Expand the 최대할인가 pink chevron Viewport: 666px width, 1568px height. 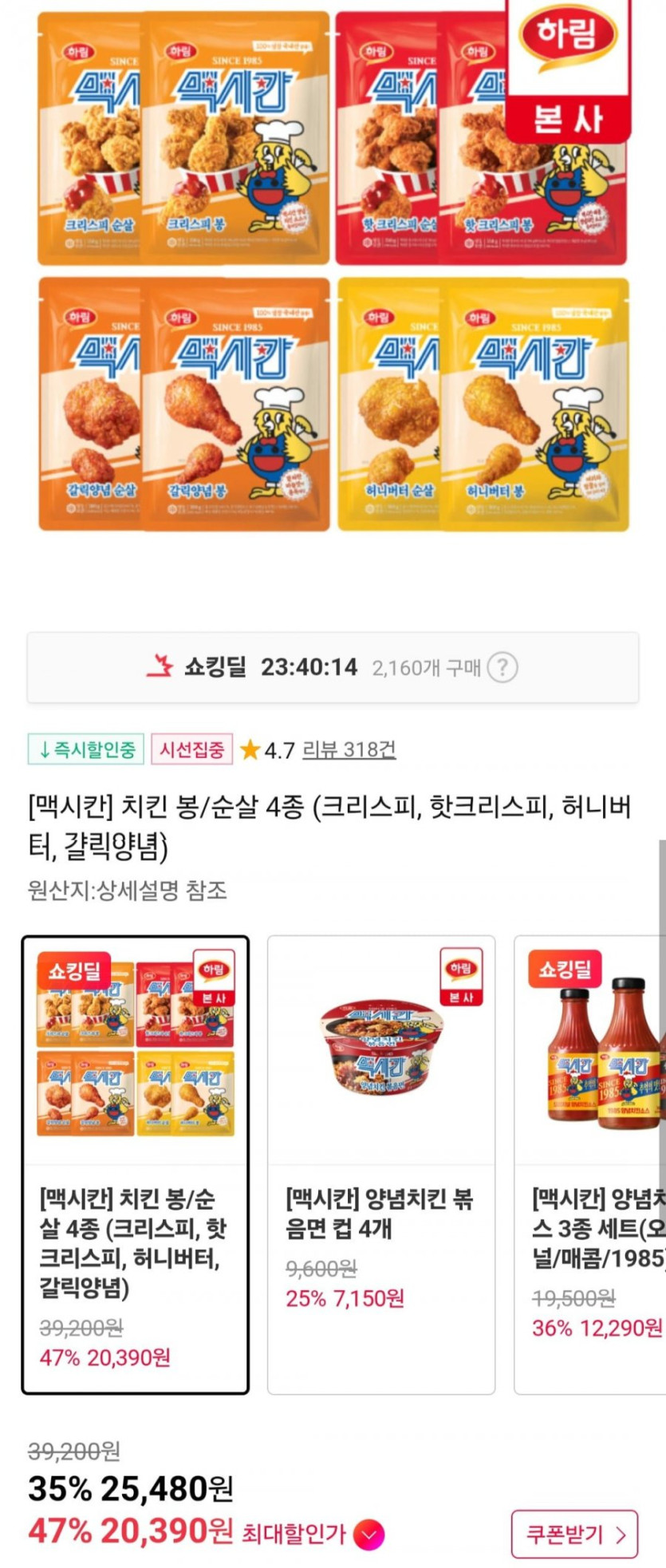tap(368, 1534)
